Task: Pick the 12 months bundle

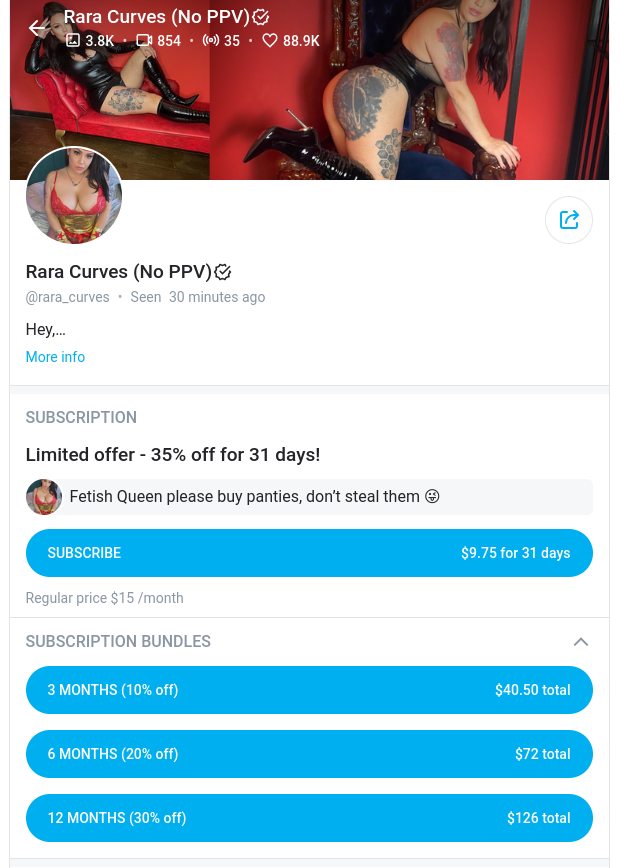Action: (309, 818)
